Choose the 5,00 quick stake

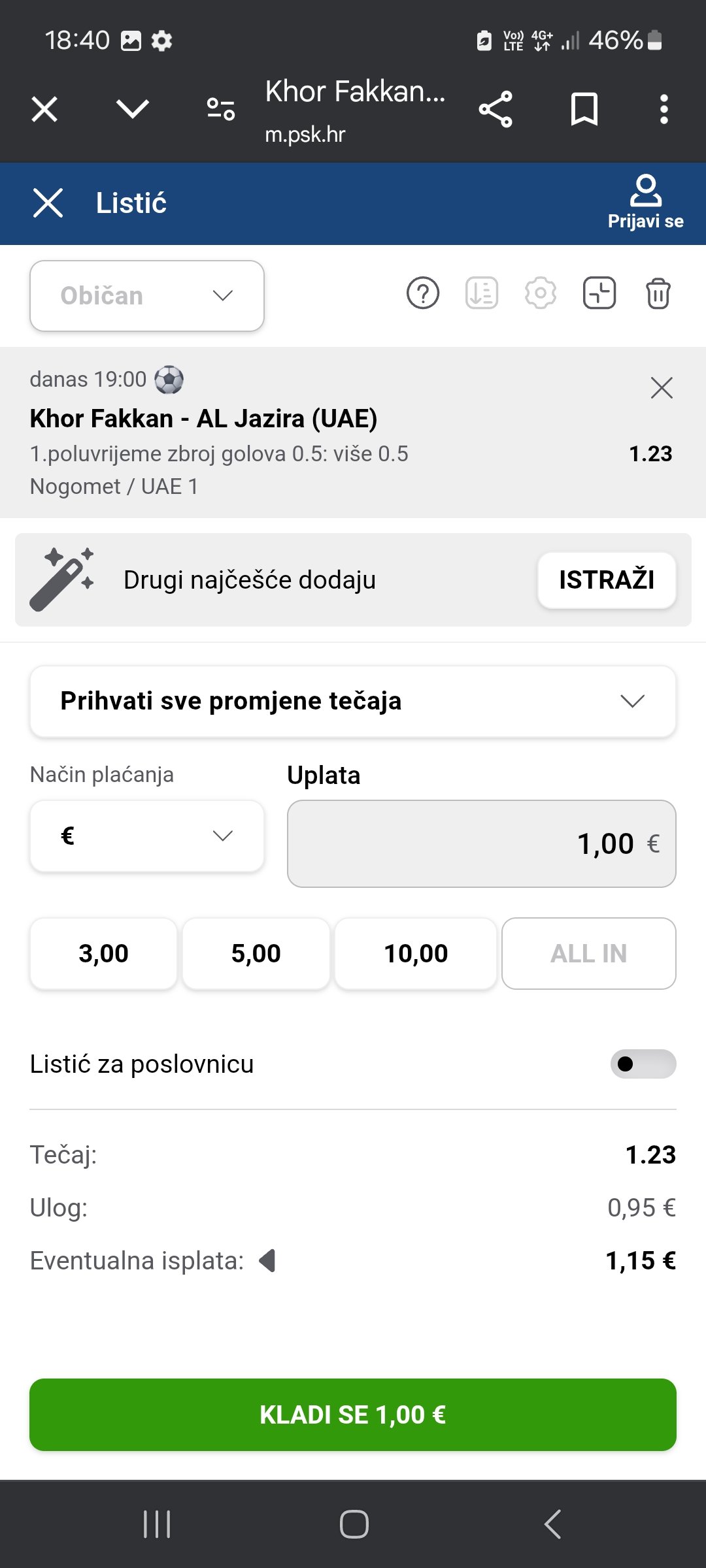tap(256, 954)
